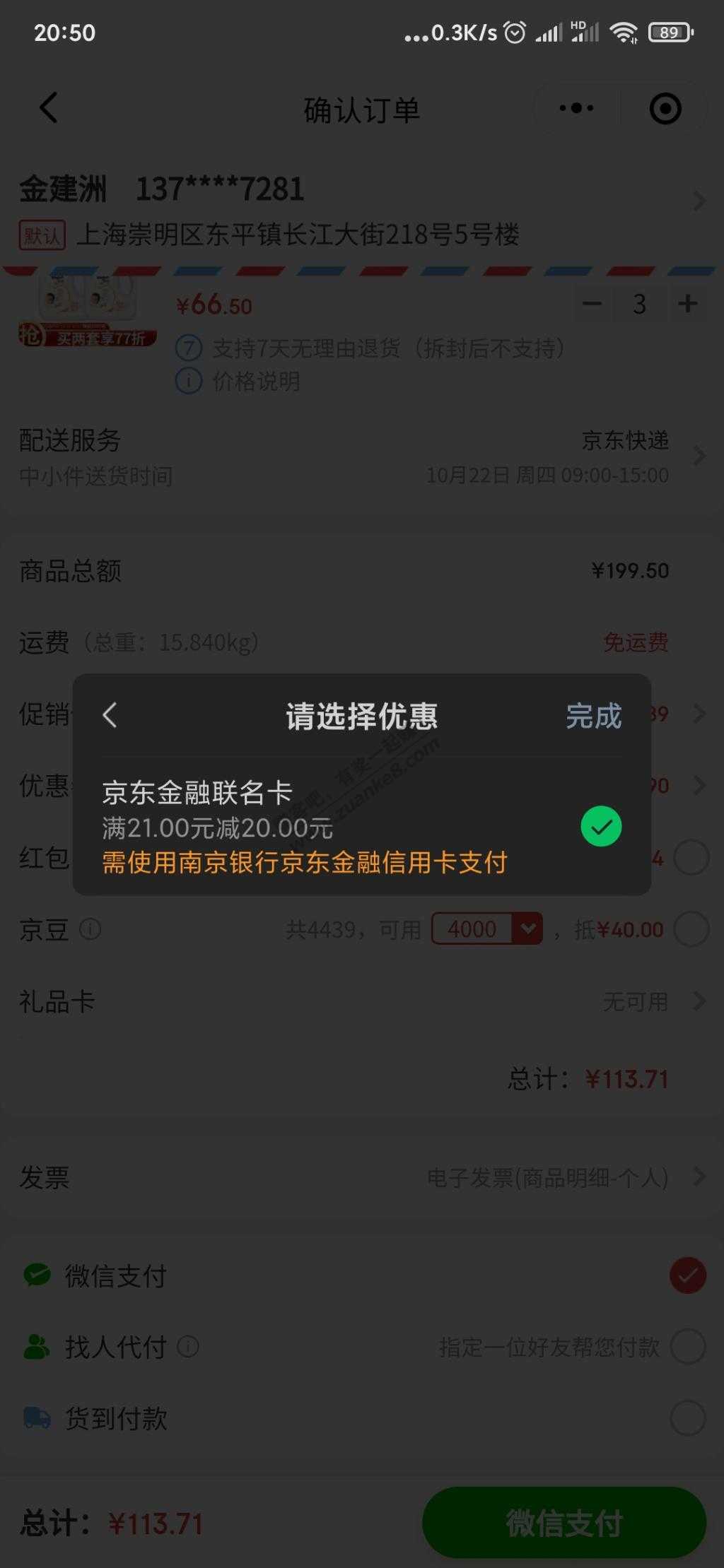This screenshot has width=724, height=1568.
Task: Decrease the item quantity by one
Action: (592, 304)
